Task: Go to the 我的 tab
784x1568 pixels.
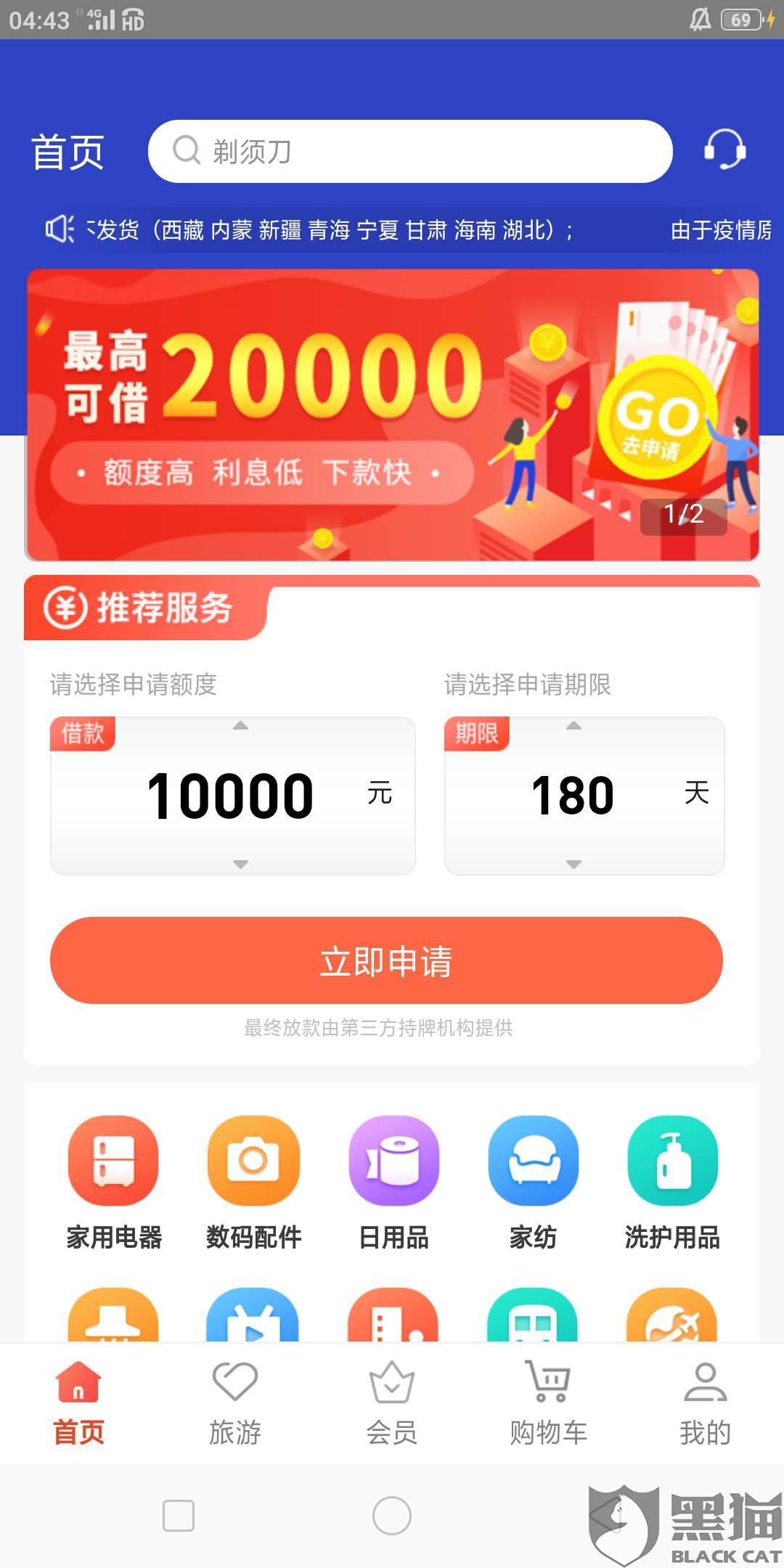Action: (x=706, y=1403)
